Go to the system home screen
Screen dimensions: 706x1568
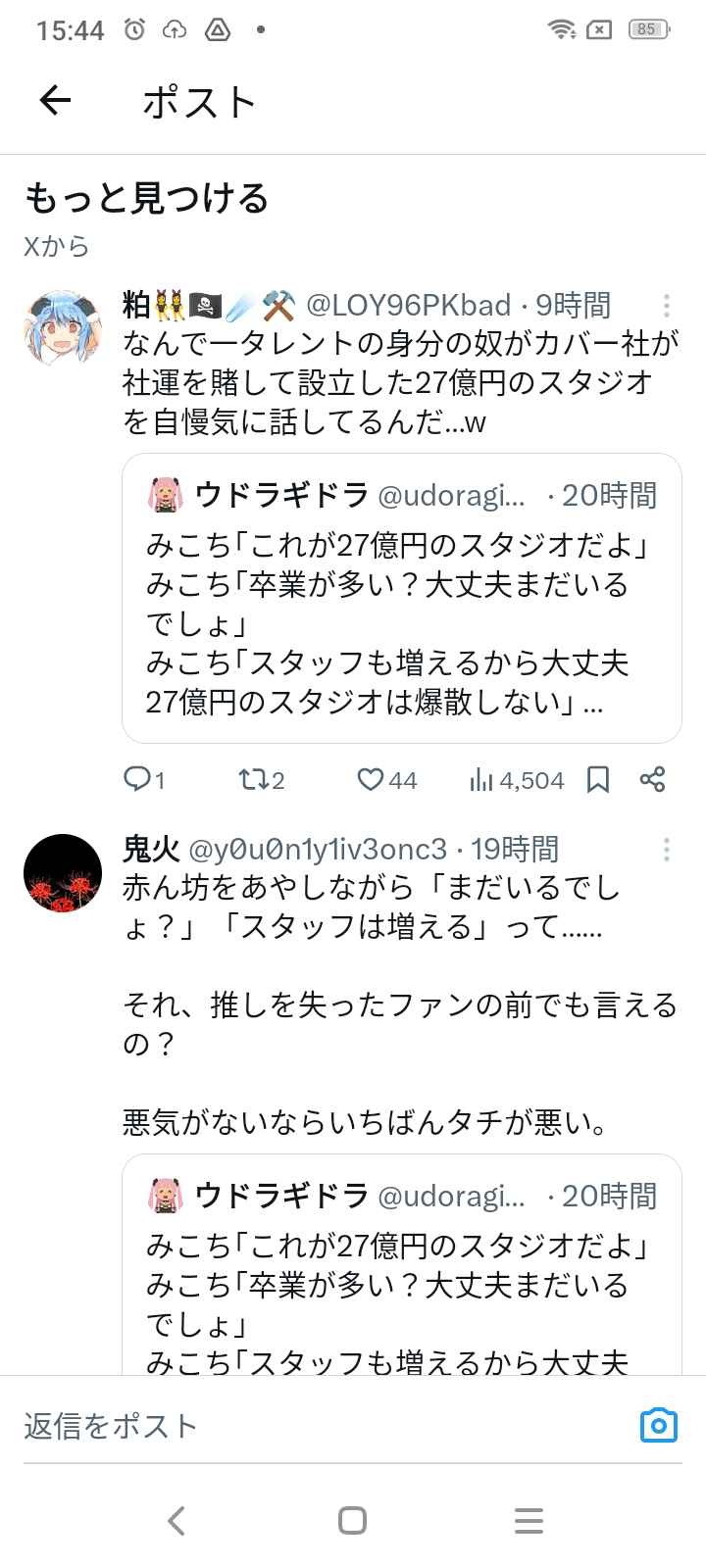coord(352,1521)
